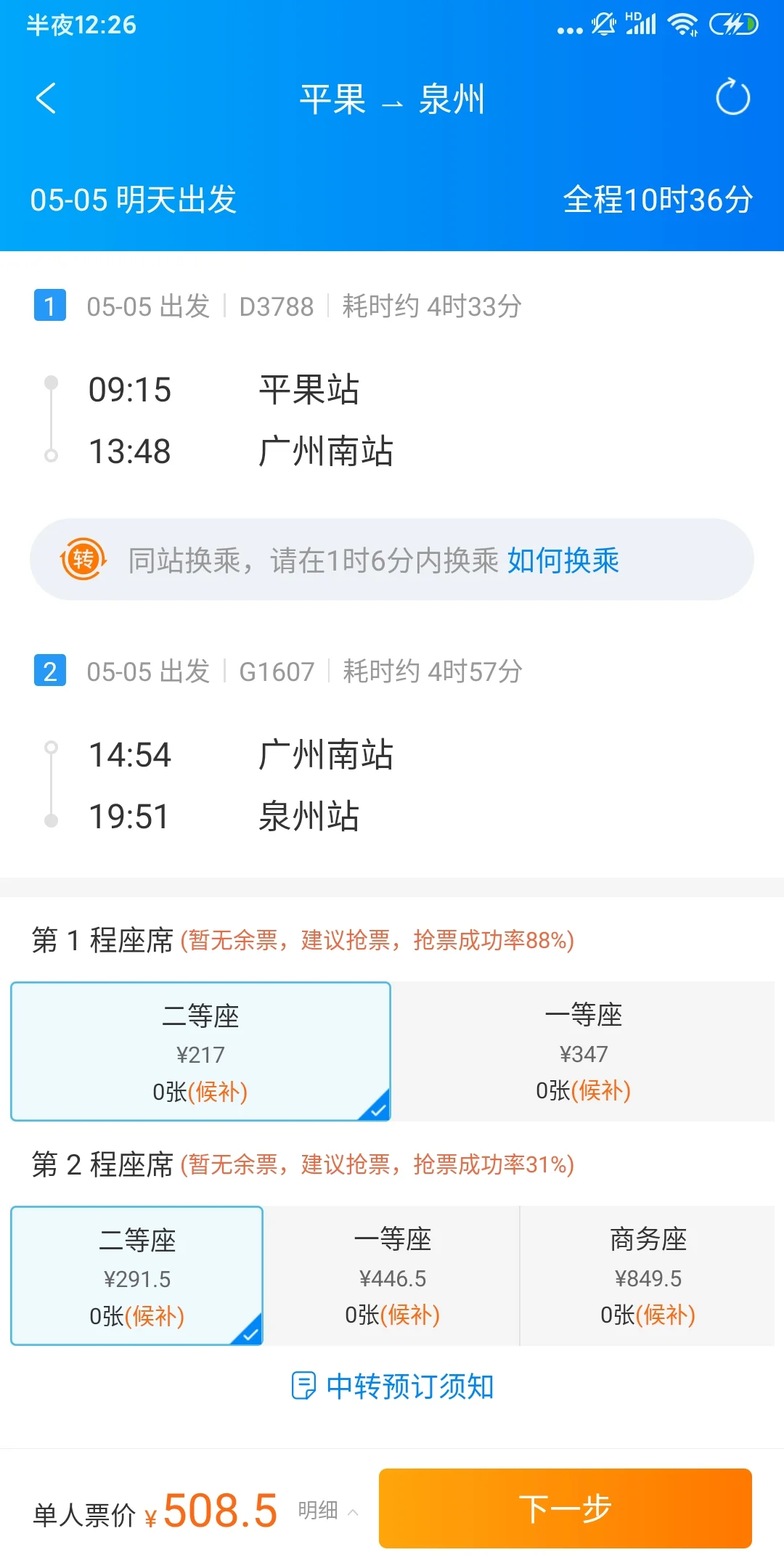Tap the 下一步 button
Viewport: 784px width, 1568px height.
point(564,1508)
